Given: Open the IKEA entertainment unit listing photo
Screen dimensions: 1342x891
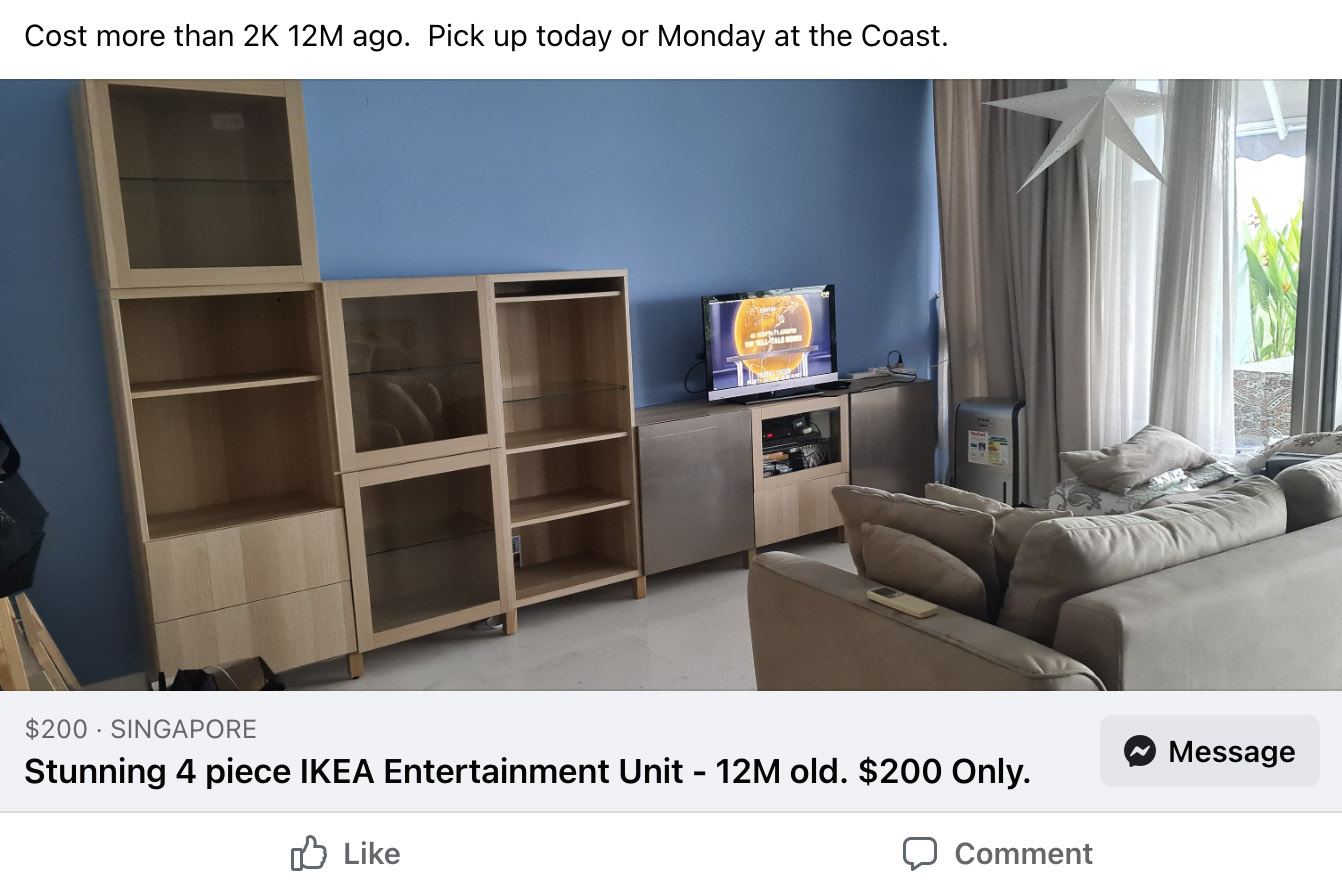Looking at the screenshot, I should pos(670,385).
